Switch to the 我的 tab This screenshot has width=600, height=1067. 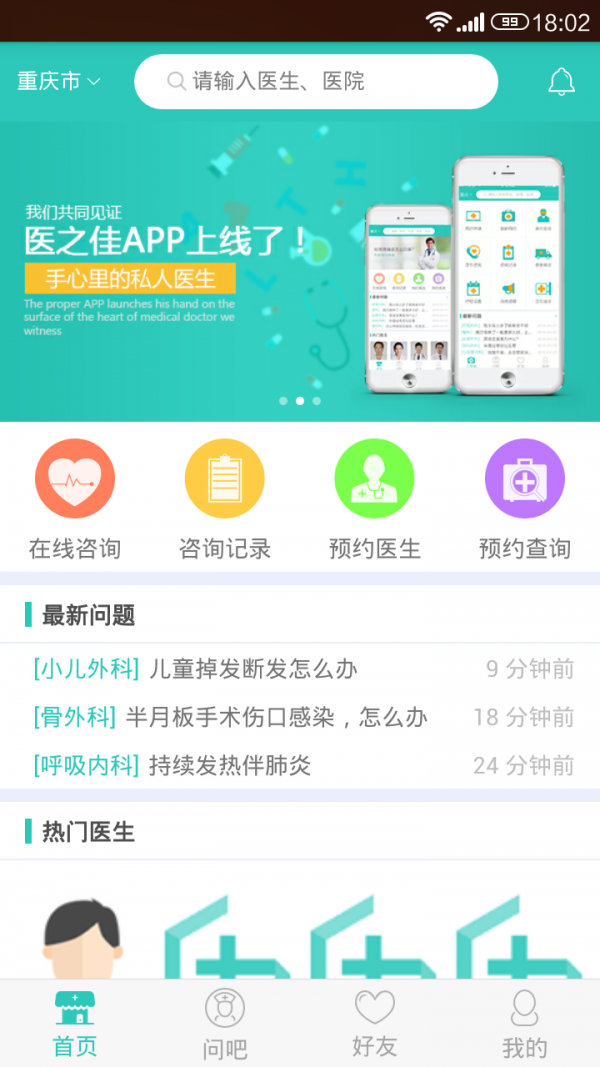tap(525, 1024)
